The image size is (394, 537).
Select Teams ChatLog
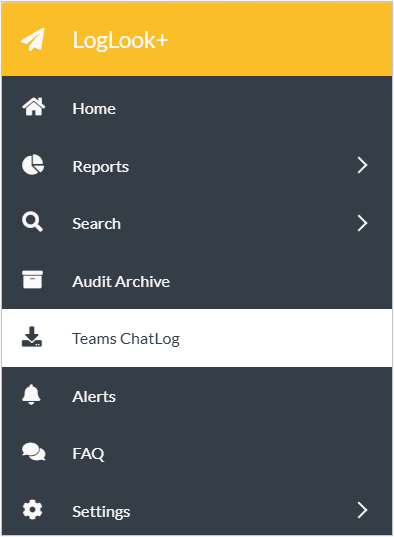coord(197,338)
